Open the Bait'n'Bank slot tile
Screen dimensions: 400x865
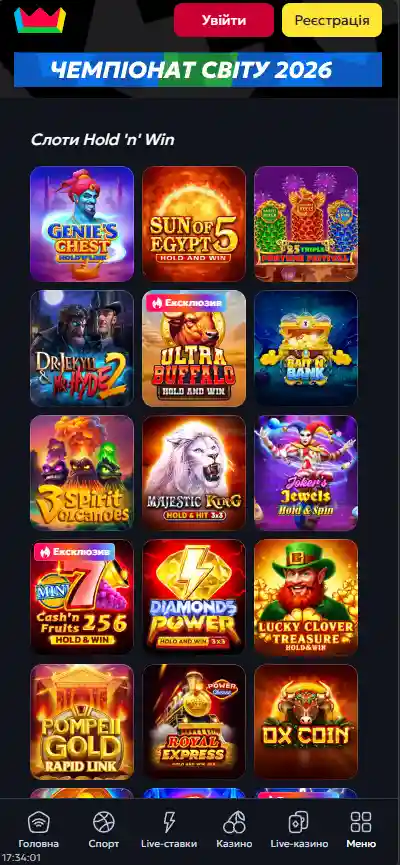coord(306,348)
